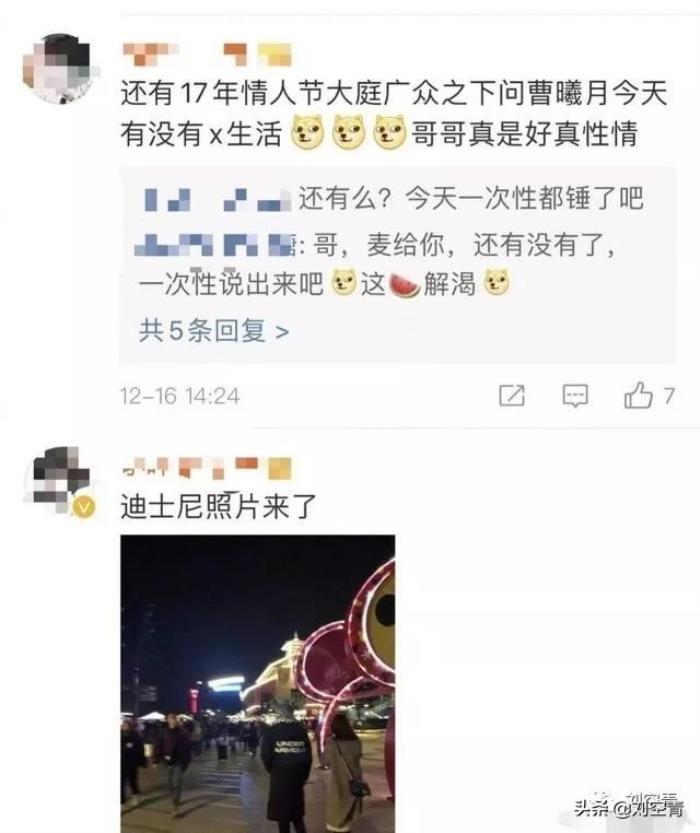Reply to the 12-16 14:24 comment
The height and width of the screenshot is (833, 700).
(x=575, y=396)
